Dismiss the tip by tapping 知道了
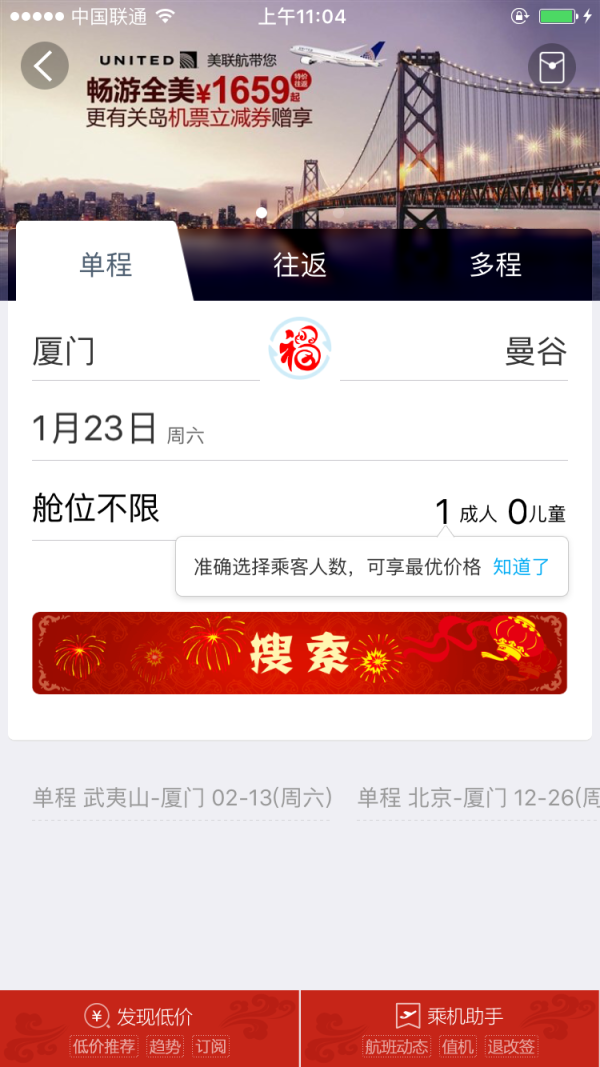 [521, 567]
